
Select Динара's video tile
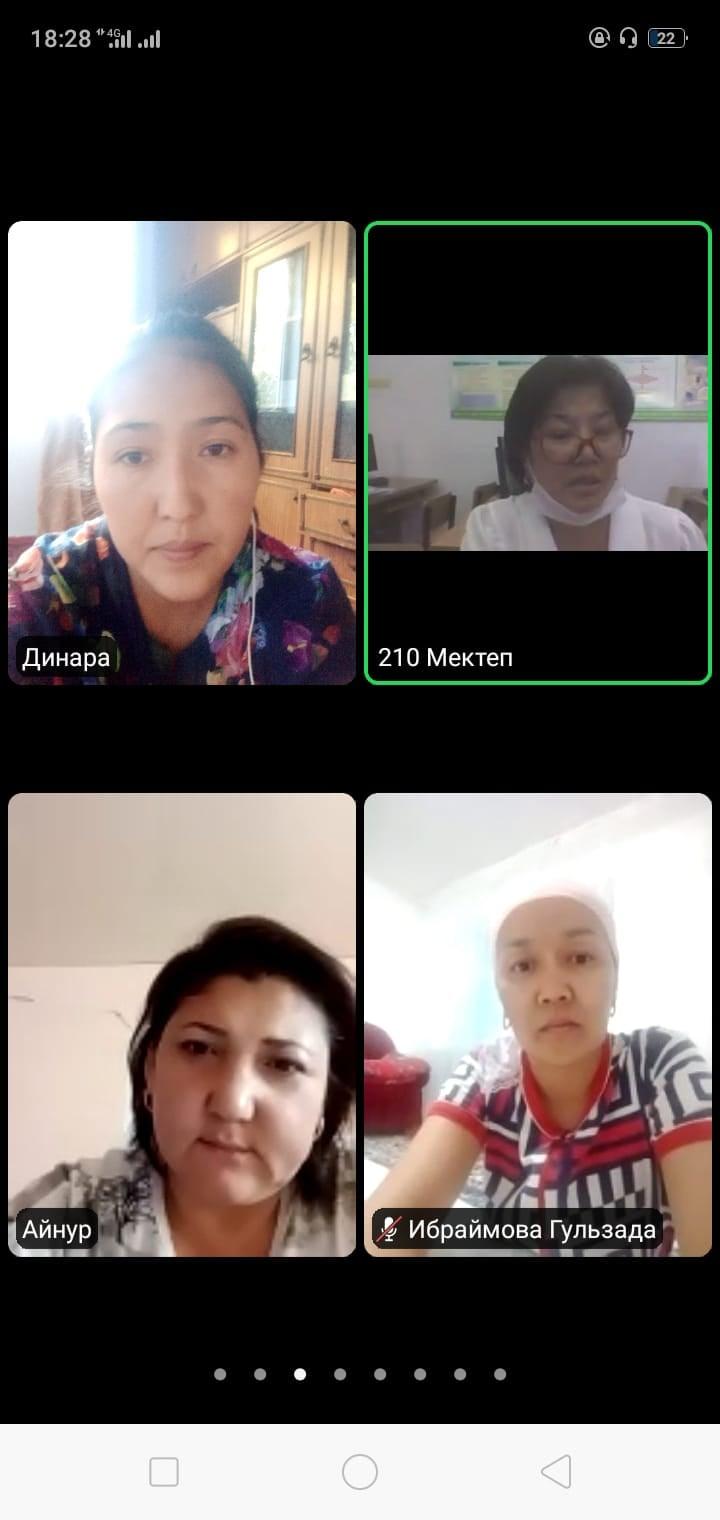tap(182, 453)
